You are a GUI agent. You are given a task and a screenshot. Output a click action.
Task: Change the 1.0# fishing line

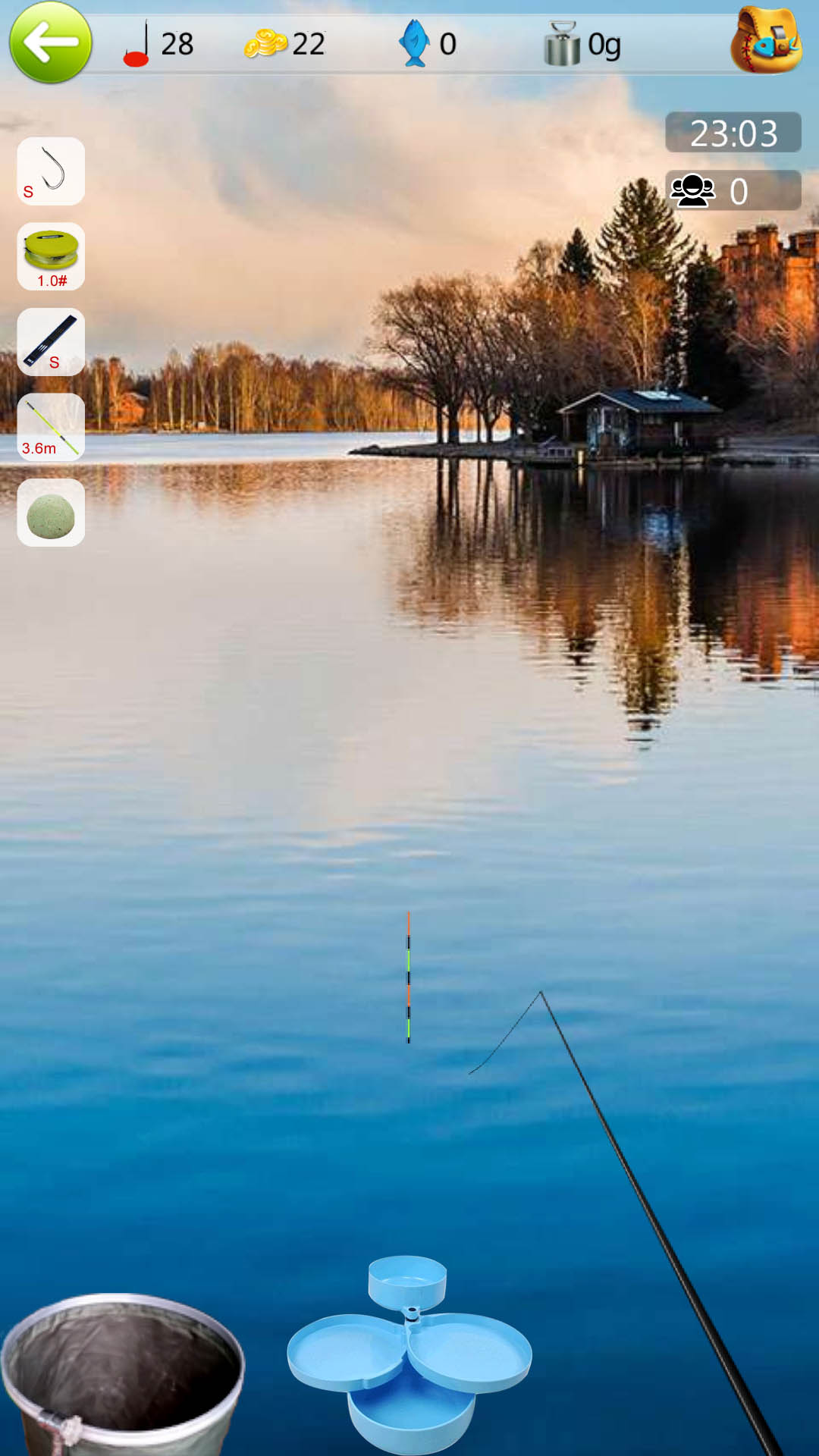click(x=51, y=256)
